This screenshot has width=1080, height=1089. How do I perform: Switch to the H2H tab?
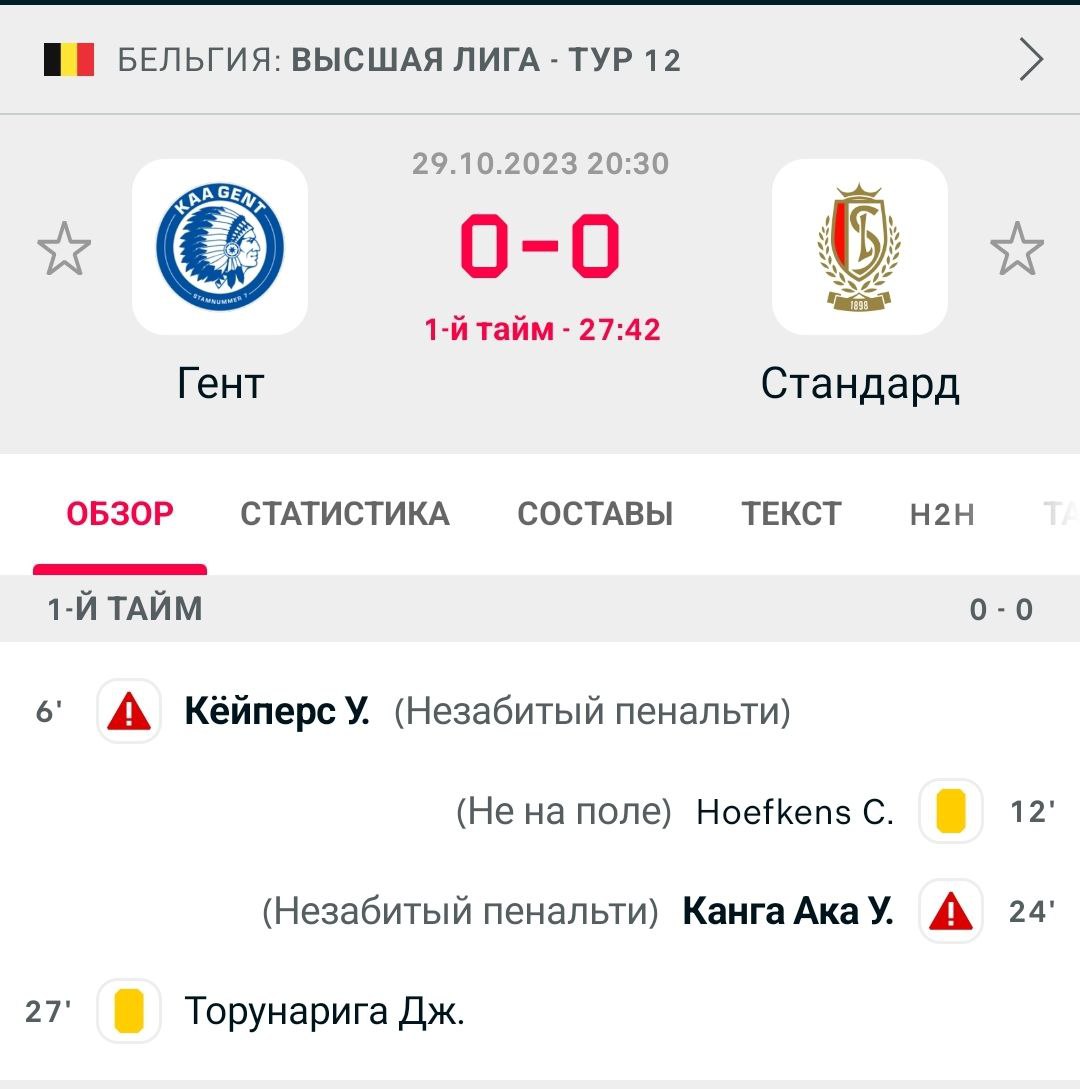(x=942, y=514)
